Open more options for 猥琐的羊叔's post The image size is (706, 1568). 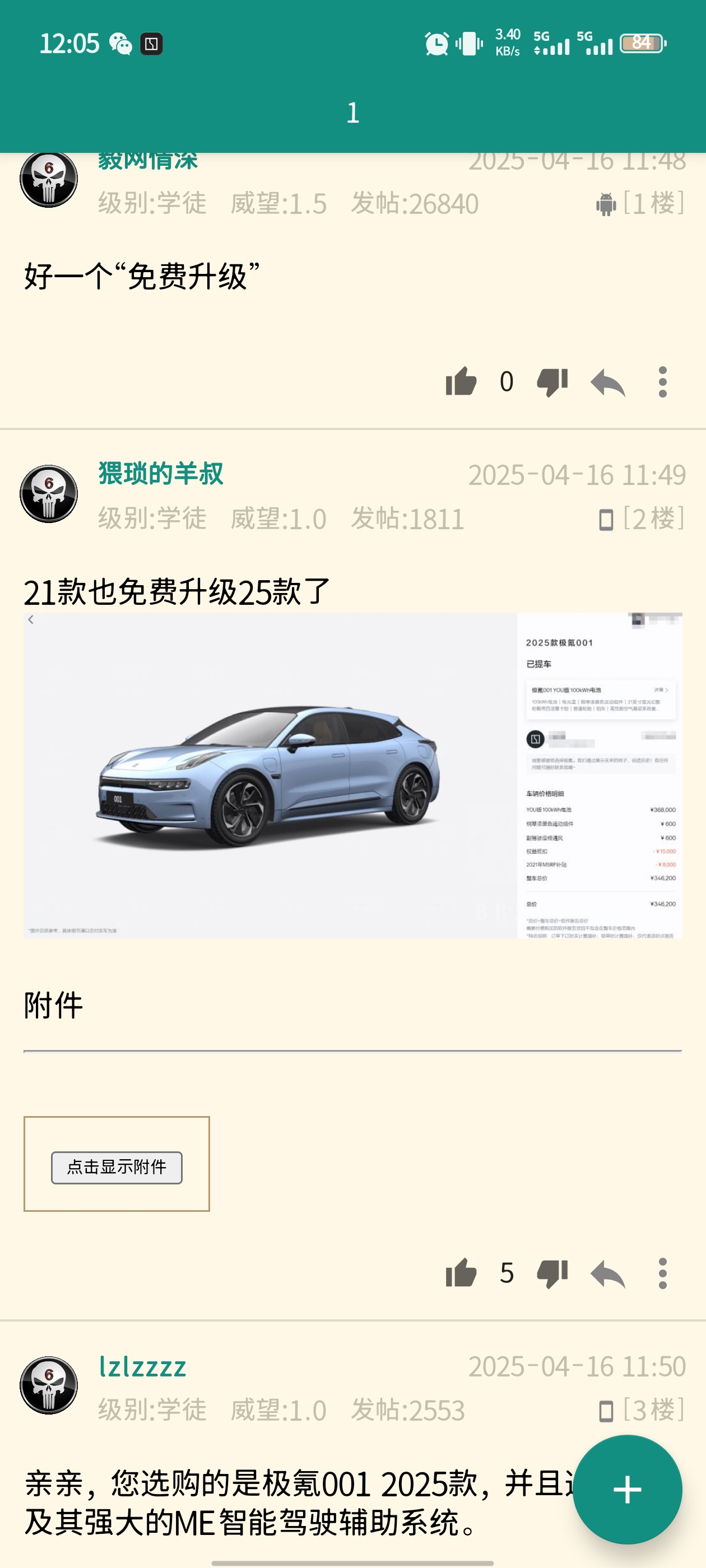pos(663,1273)
